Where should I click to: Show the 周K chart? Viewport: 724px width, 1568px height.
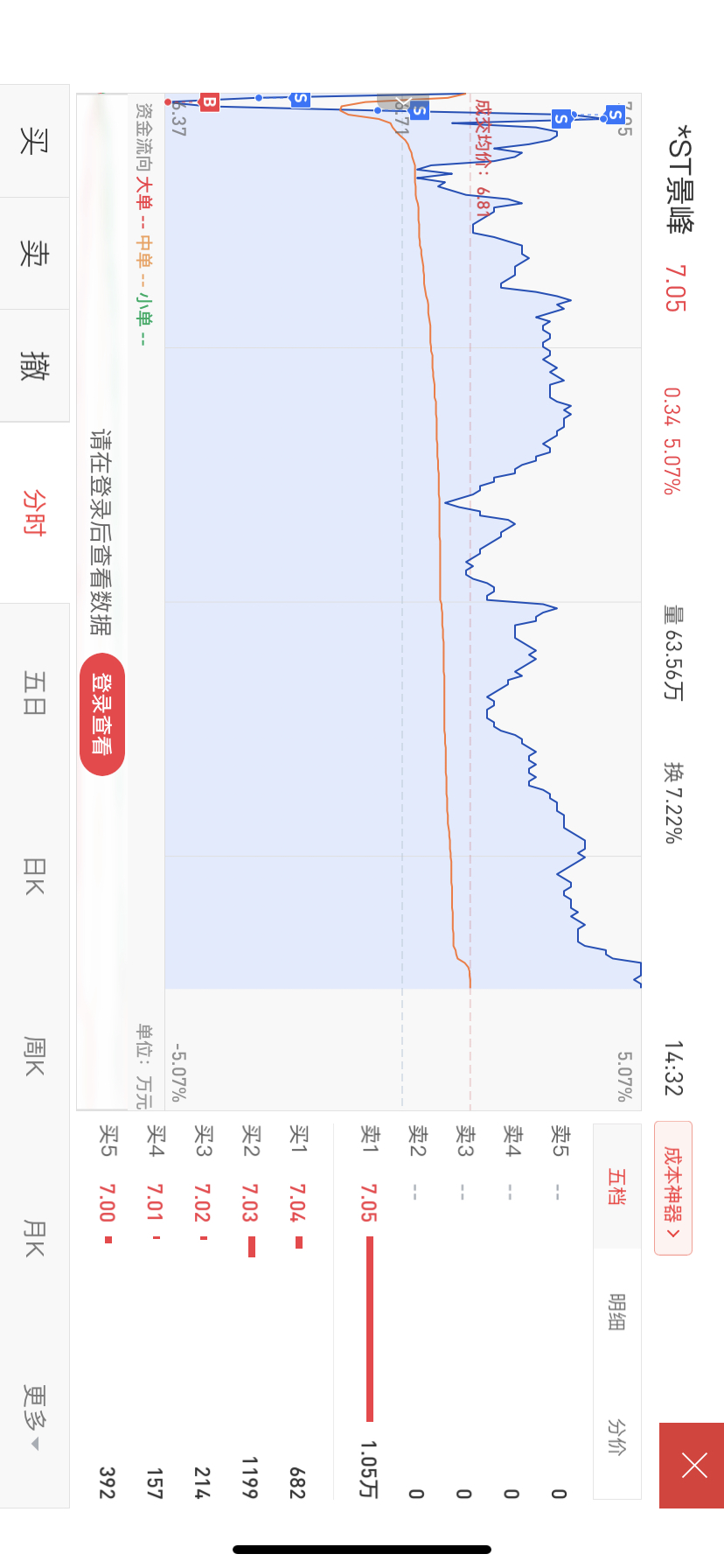(33, 1056)
